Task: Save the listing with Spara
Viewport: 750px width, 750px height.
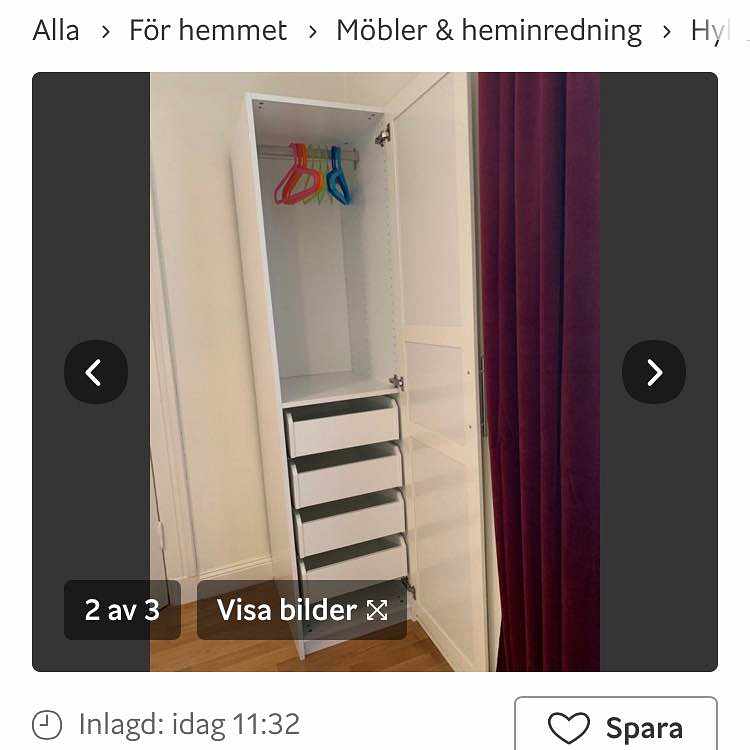Action: click(x=616, y=725)
